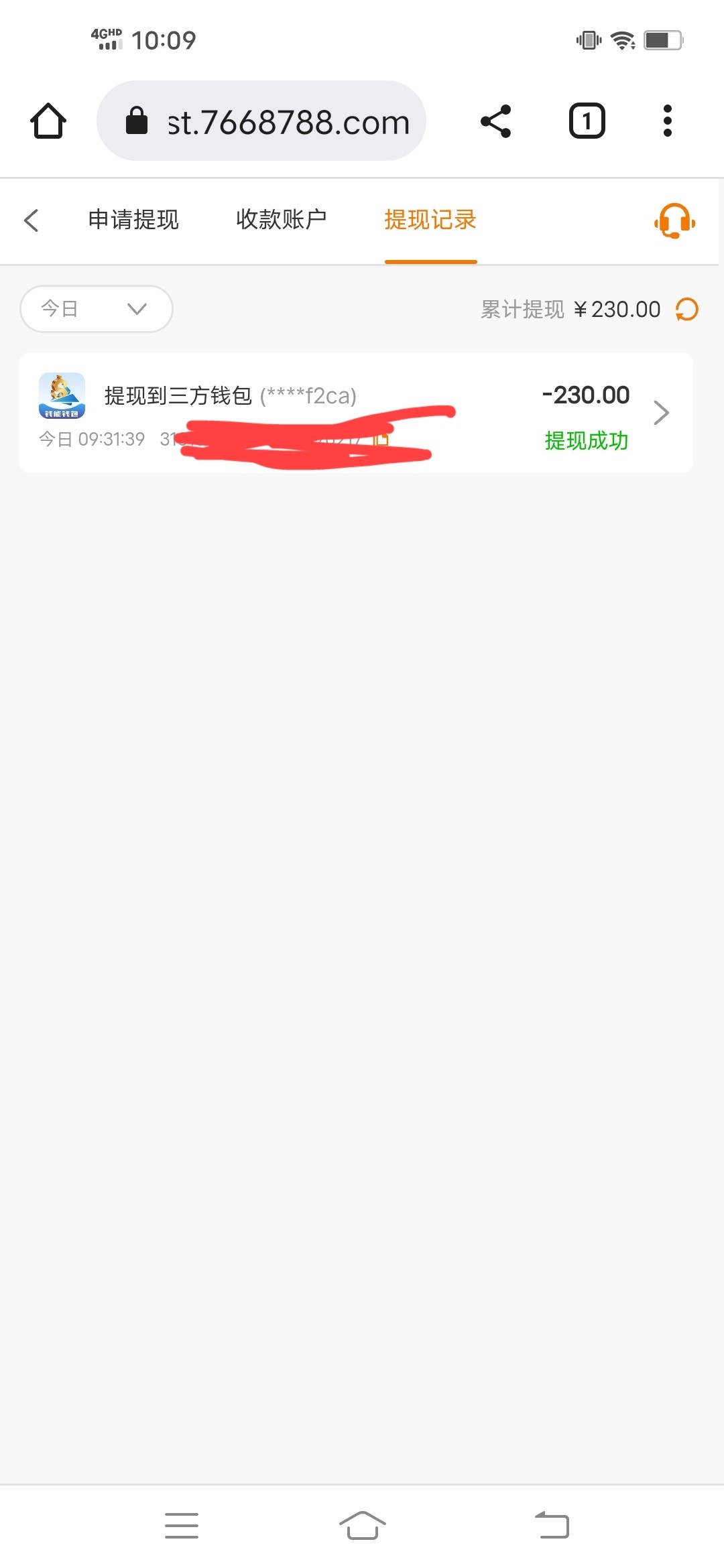
Task: Return to the system home screen
Action: 362,1526
